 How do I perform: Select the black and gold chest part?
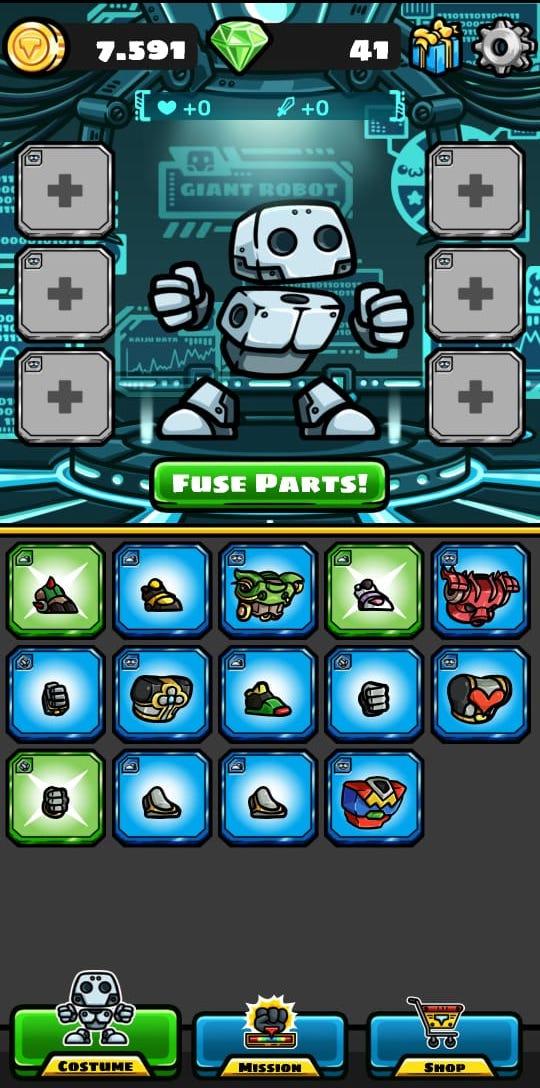pyautogui.click(x=162, y=695)
